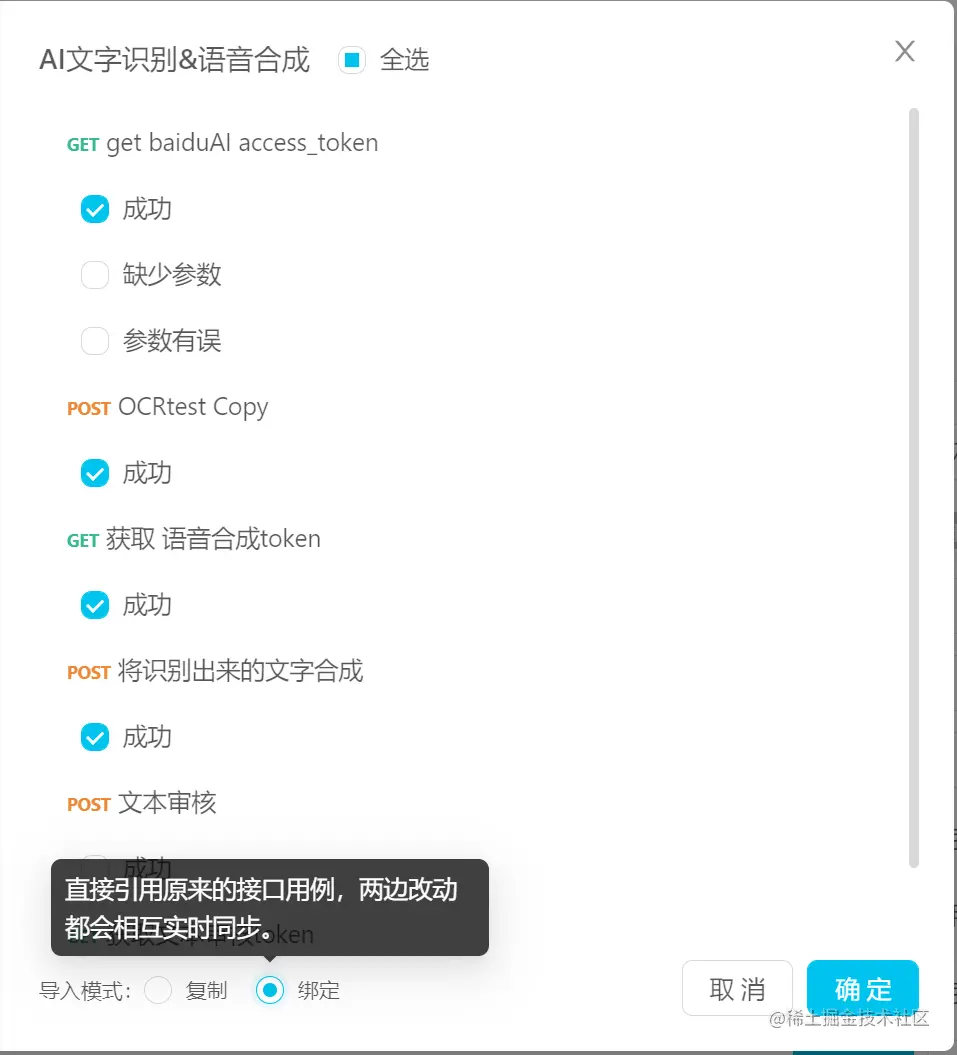The width and height of the screenshot is (957, 1055).
Task: Check the 参数有误 case
Action: tap(95, 341)
